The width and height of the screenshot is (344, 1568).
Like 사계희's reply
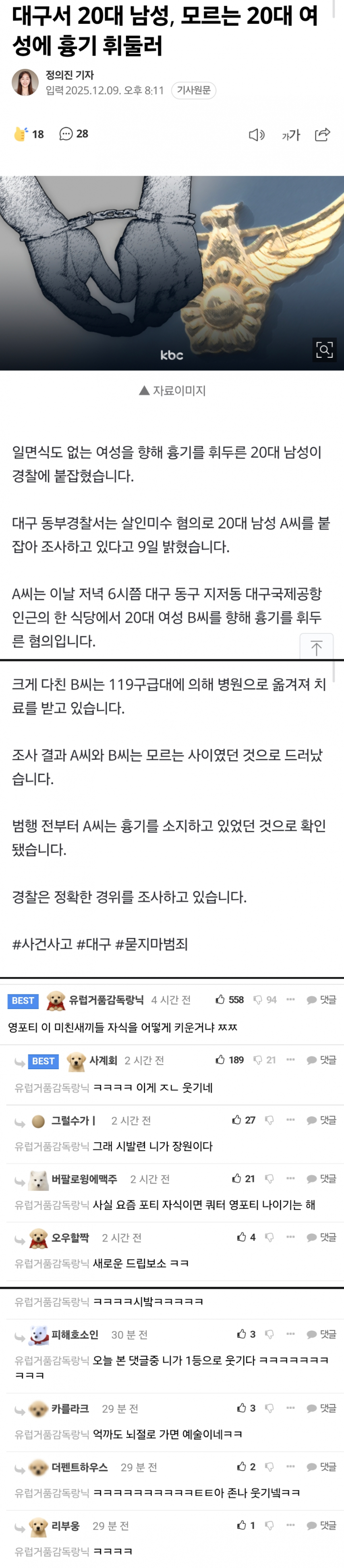click(220, 1060)
